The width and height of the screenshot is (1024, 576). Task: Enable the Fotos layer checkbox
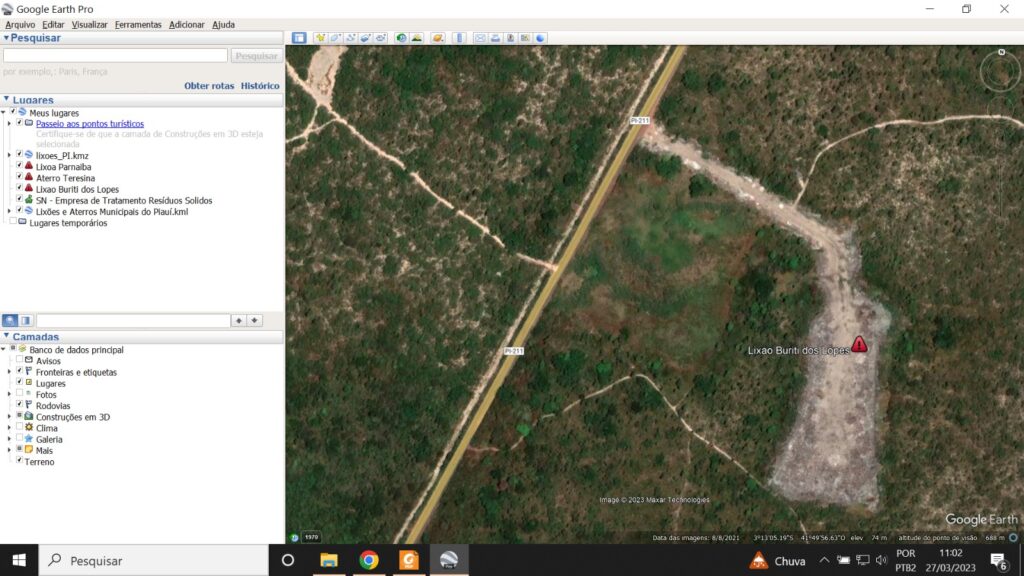19,394
